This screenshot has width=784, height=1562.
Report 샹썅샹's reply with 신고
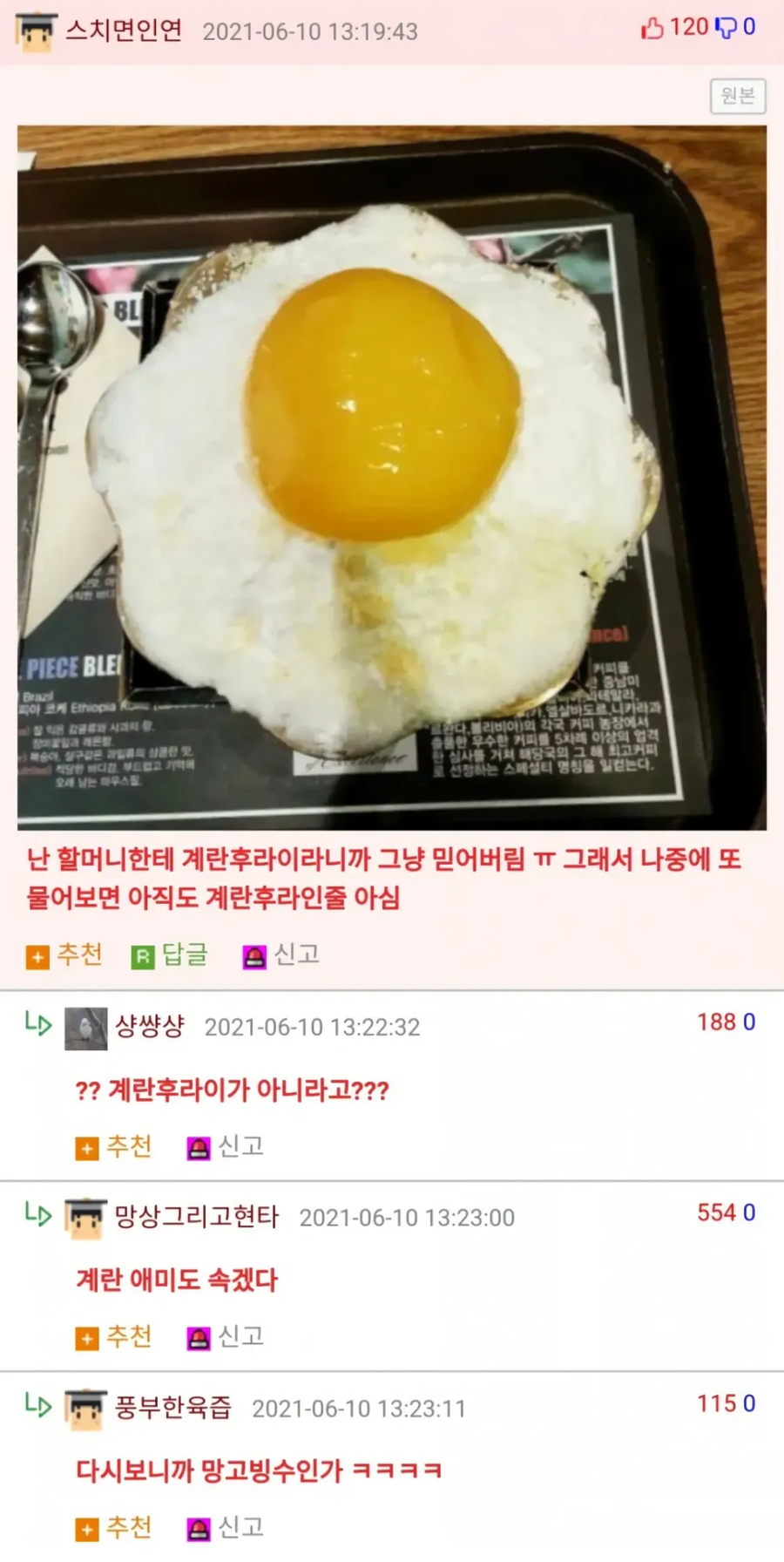pos(226,1146)
